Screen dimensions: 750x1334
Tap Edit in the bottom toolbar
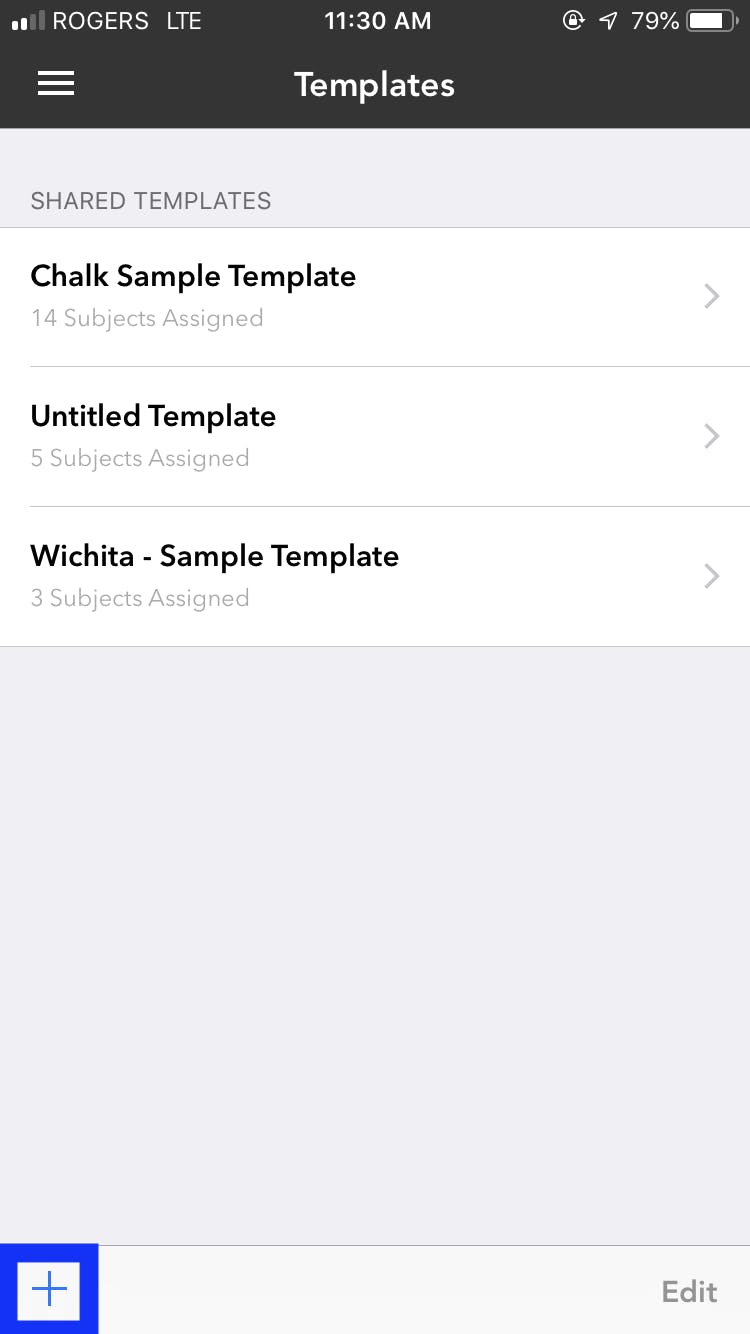(689, 1291)
